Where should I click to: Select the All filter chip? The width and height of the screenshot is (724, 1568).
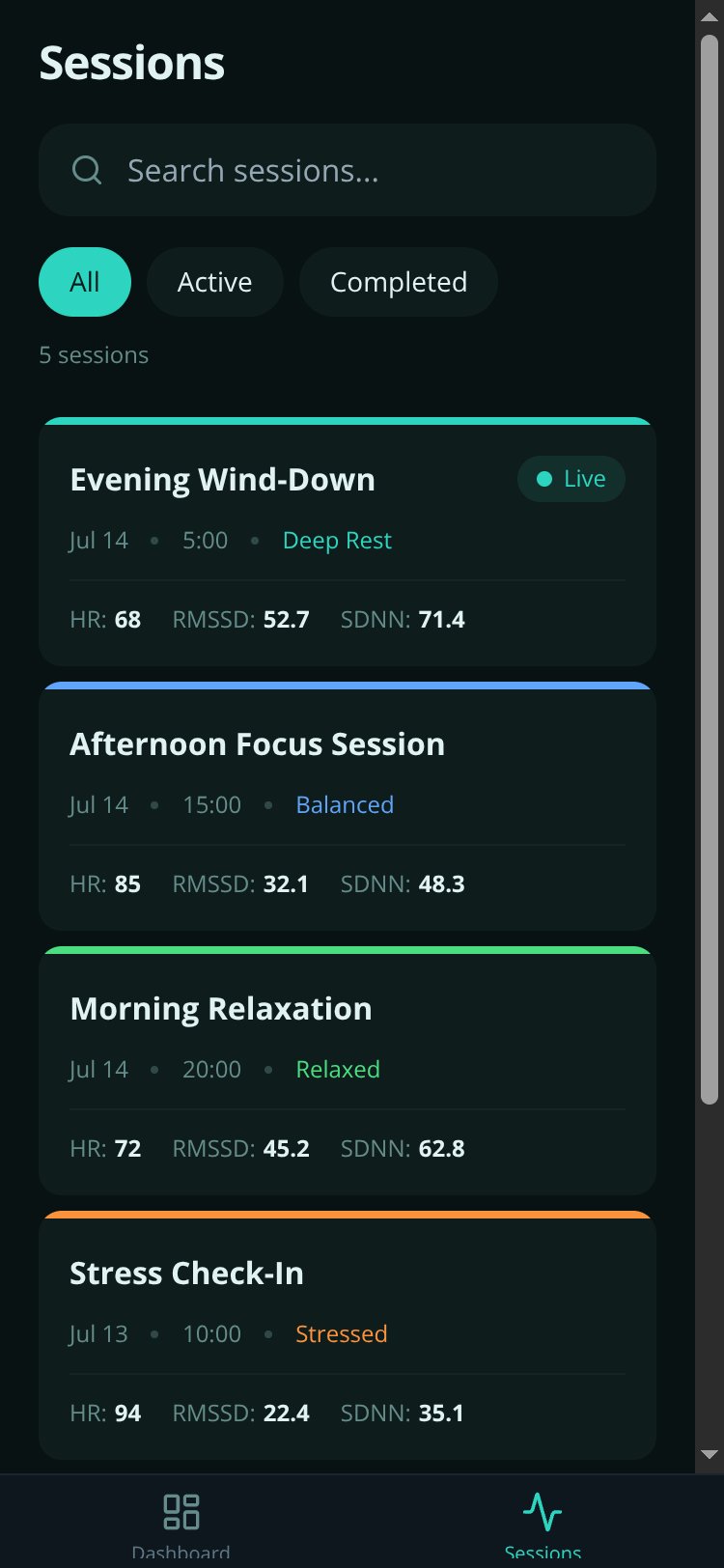(x=85, y=282)
